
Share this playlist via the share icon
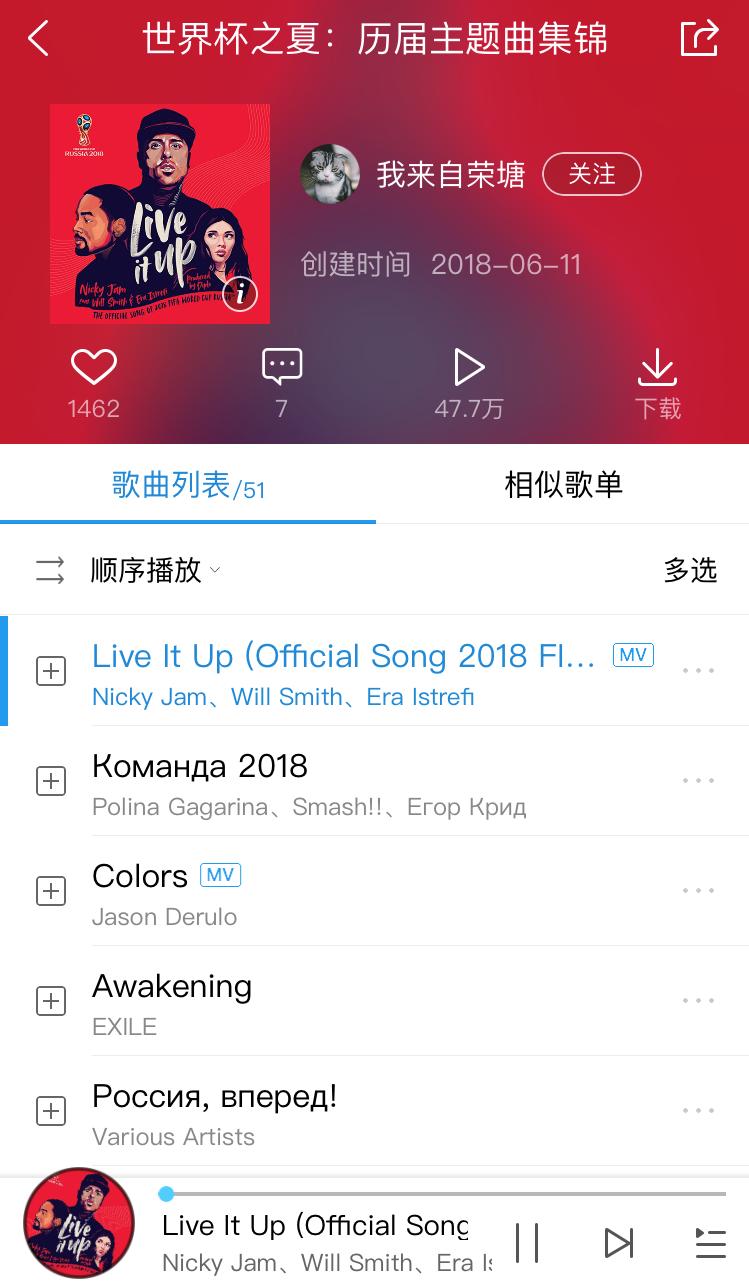click(701, 36)
